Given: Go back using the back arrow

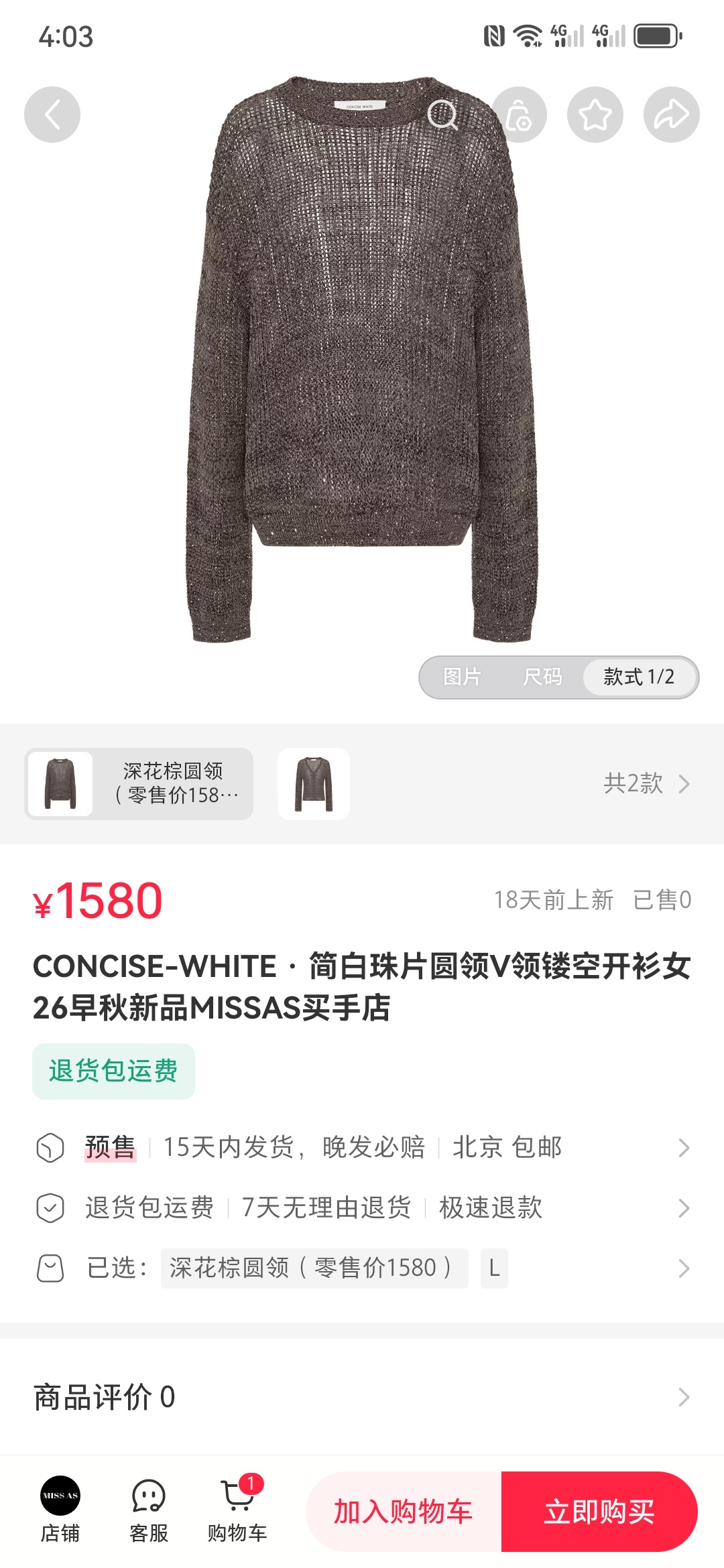Looking at the screenshot, I should [52, 115].
